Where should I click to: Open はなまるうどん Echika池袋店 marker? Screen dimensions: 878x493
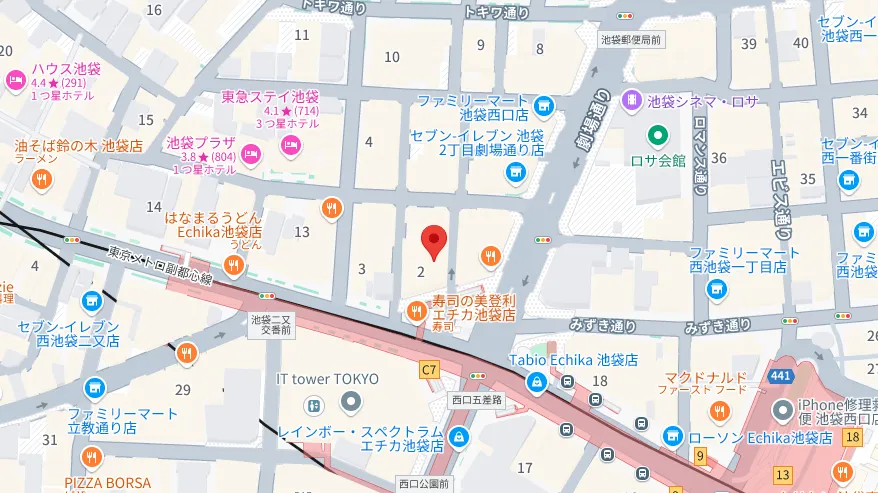[233, 265]
